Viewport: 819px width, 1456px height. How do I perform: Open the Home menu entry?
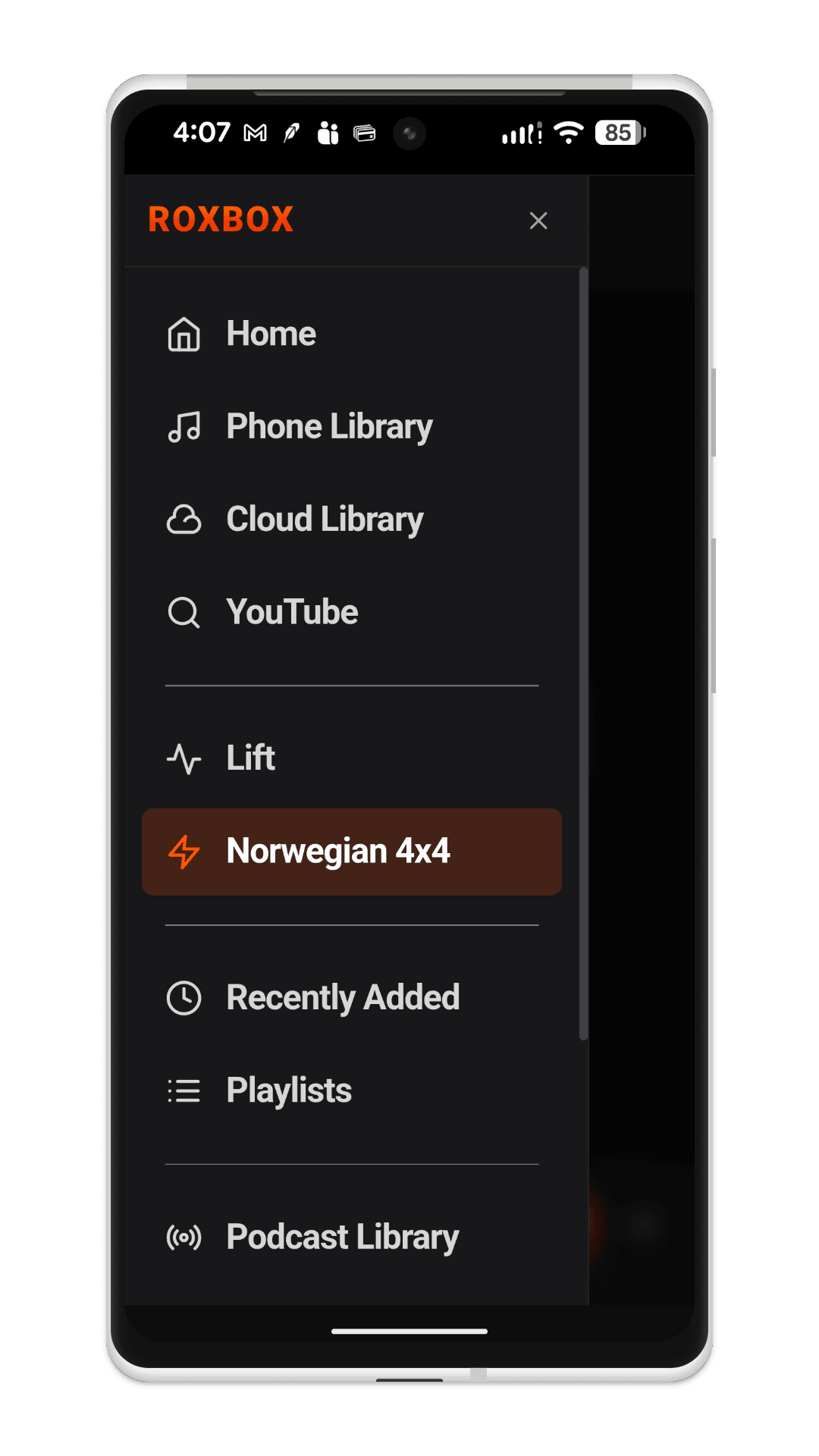[271, 334]
